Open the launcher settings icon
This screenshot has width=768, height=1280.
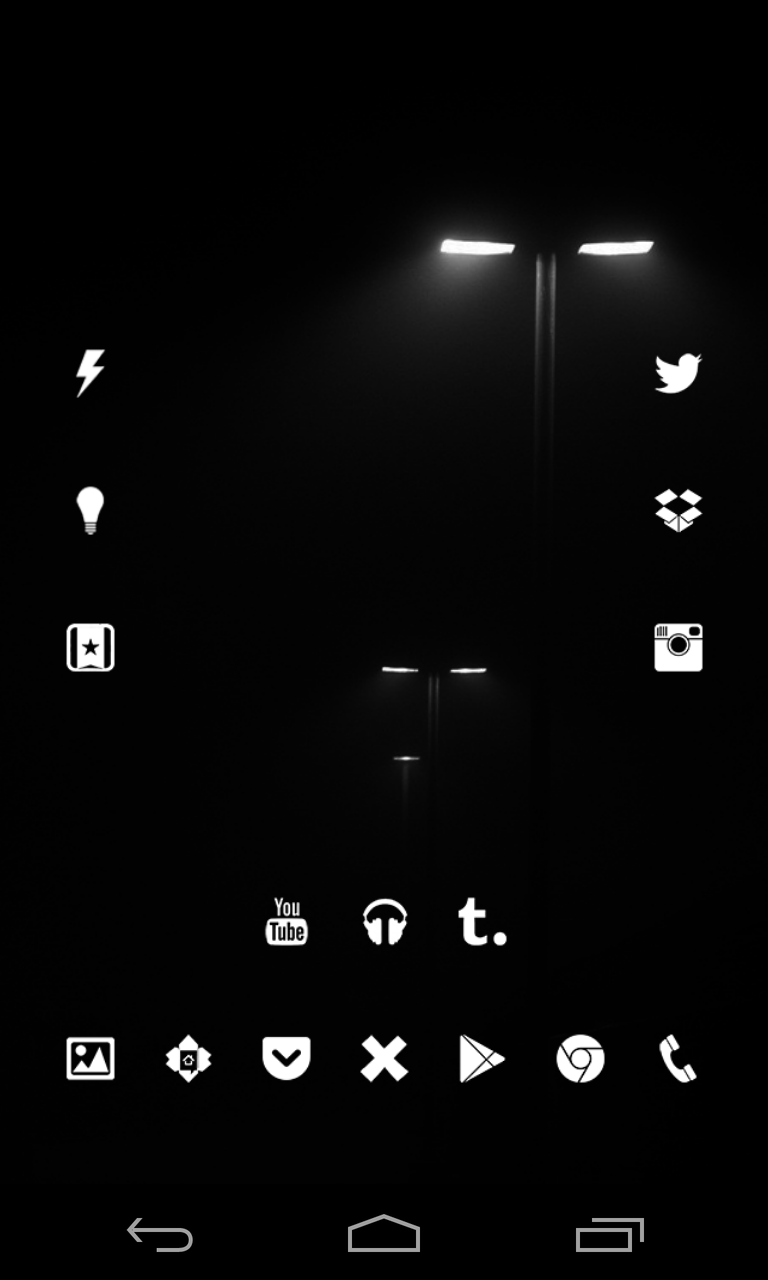[x=188, y=1059]
